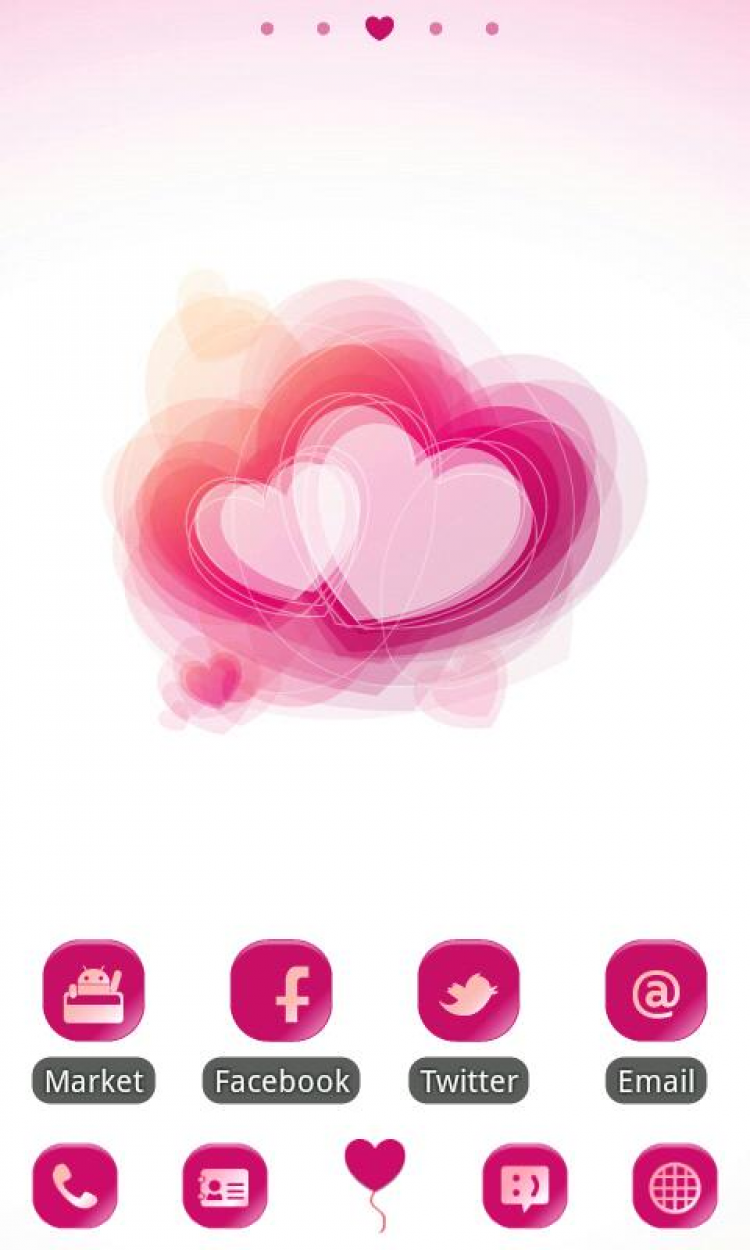Screen dimensions: 750x1250
Task: Open the app drawer heart balloon
Action: click(375, 1168)
